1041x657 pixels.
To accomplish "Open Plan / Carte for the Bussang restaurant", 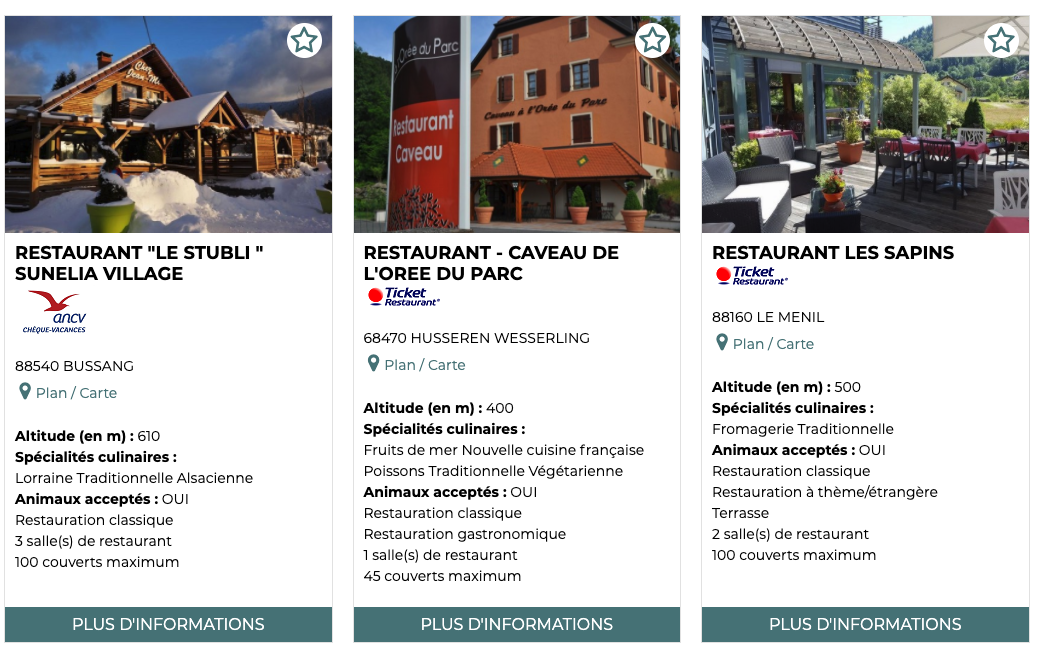I will pyautogui.click(x=76, y=393).
